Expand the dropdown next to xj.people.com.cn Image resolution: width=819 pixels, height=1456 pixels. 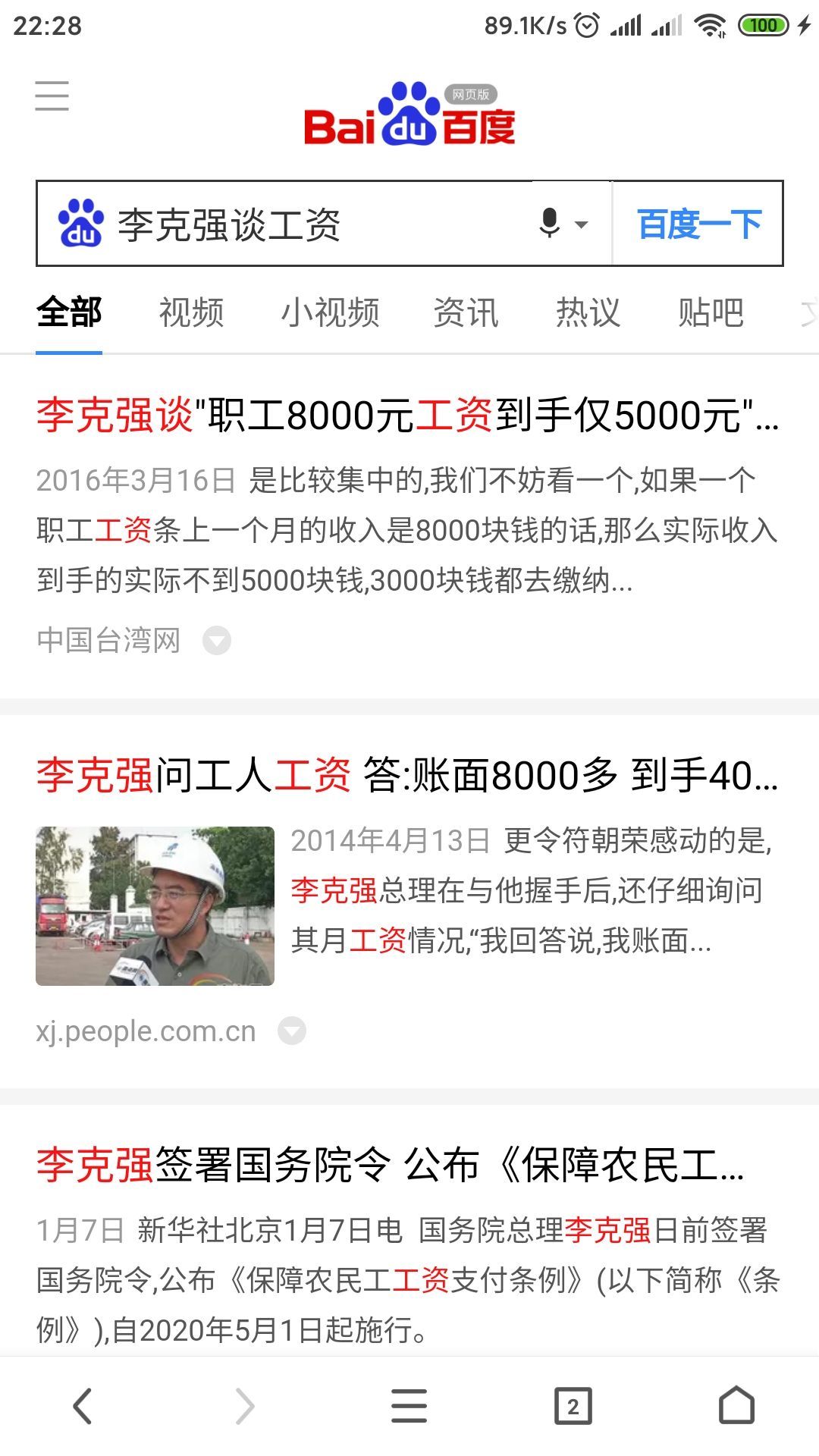(x=292, y=1031)
